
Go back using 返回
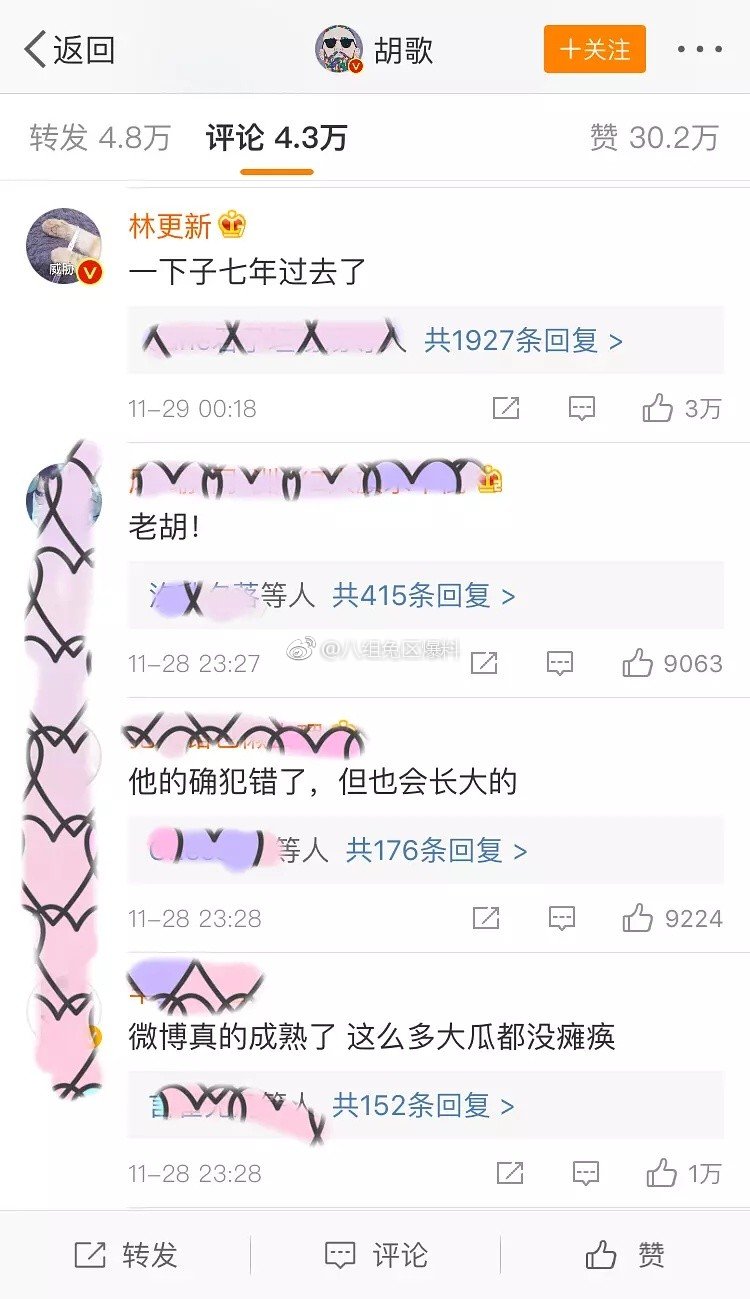coord(70,49)
